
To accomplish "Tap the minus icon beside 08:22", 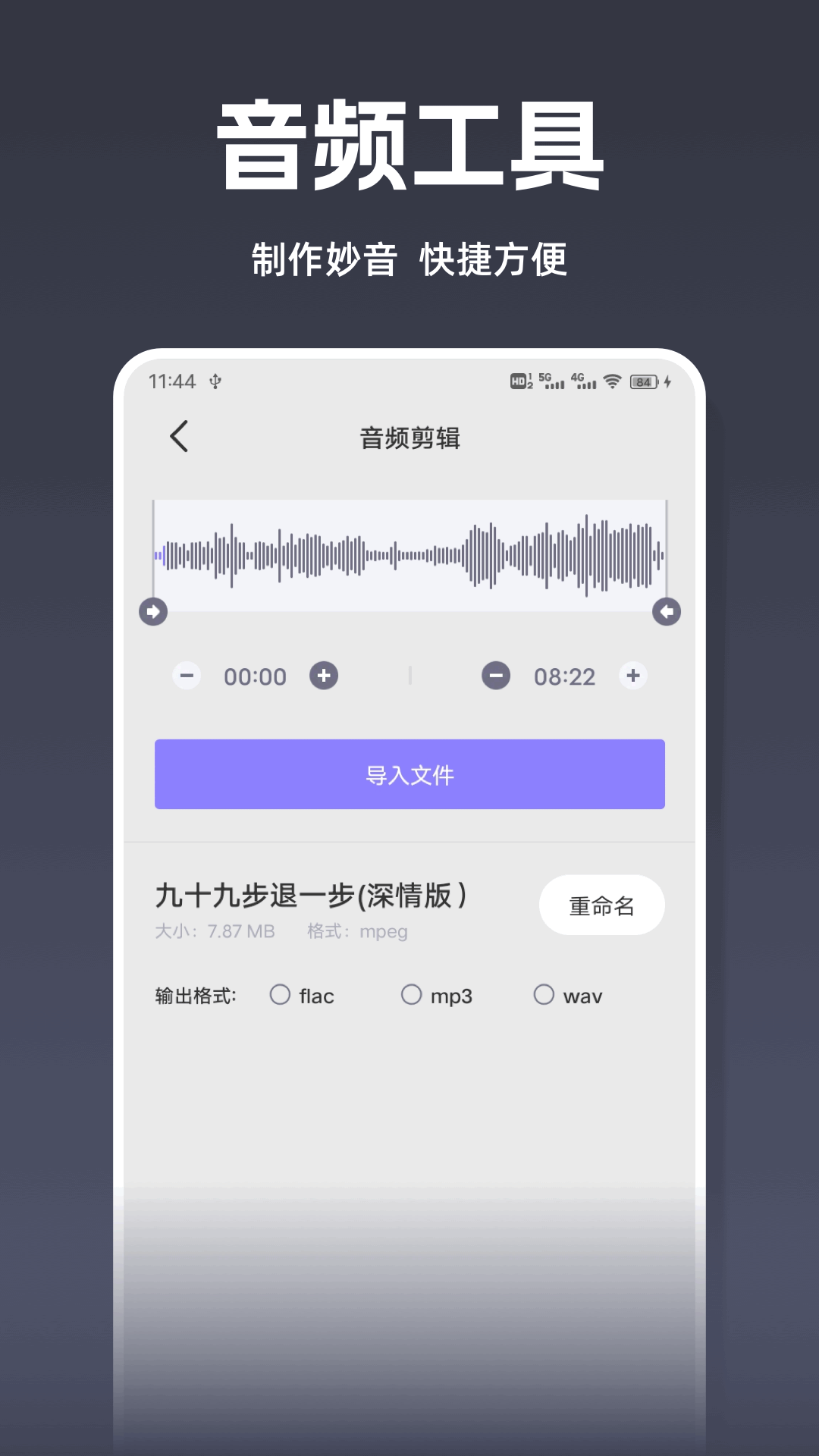I will (497, 676).
